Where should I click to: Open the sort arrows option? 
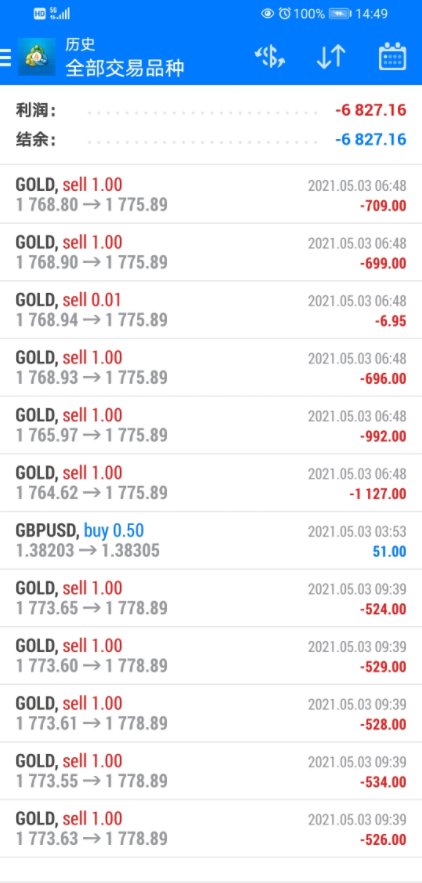331,57
